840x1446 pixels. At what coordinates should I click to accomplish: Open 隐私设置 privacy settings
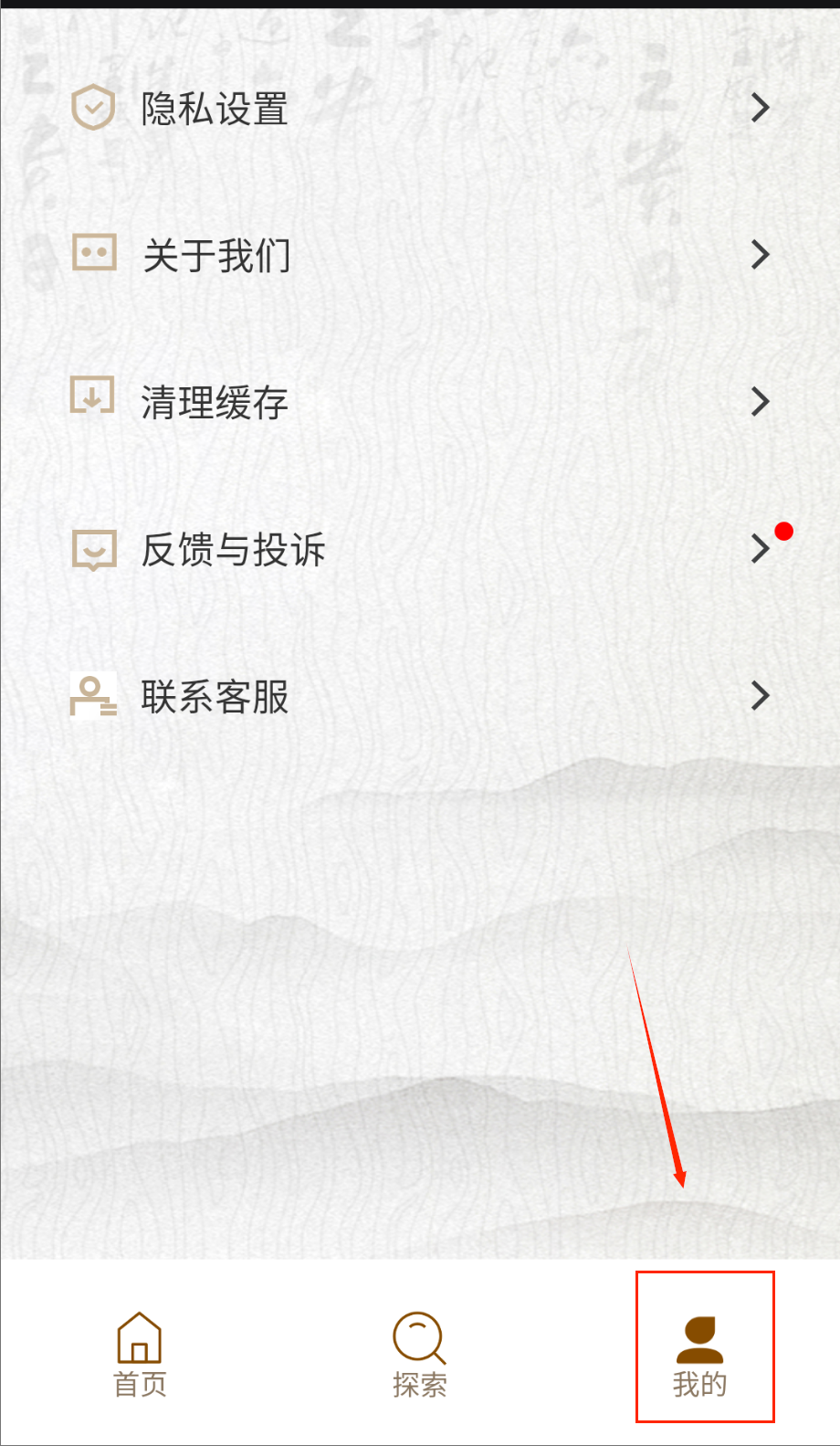(215, 110)
